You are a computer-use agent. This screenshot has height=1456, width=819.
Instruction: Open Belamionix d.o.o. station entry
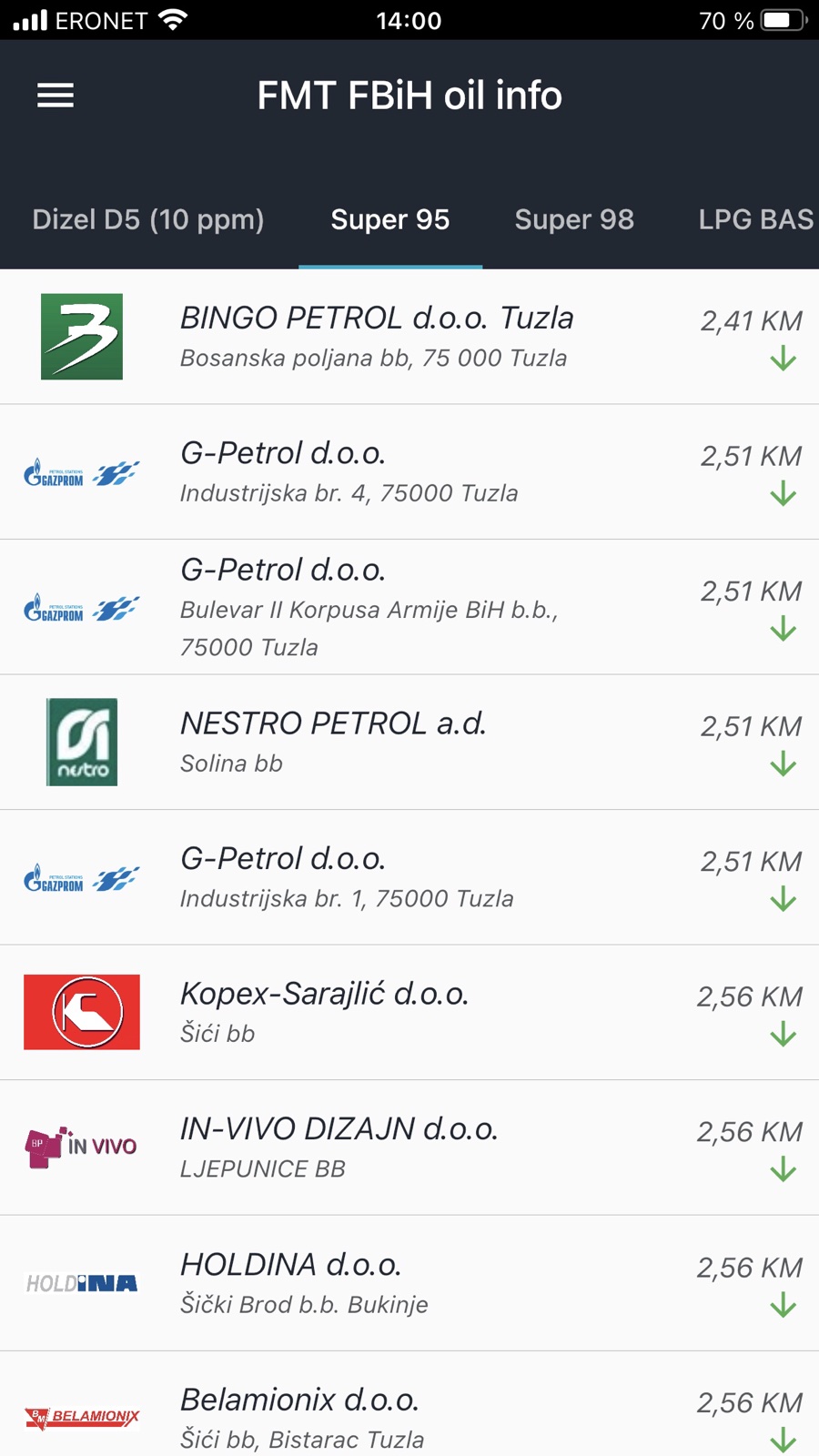409,1404
